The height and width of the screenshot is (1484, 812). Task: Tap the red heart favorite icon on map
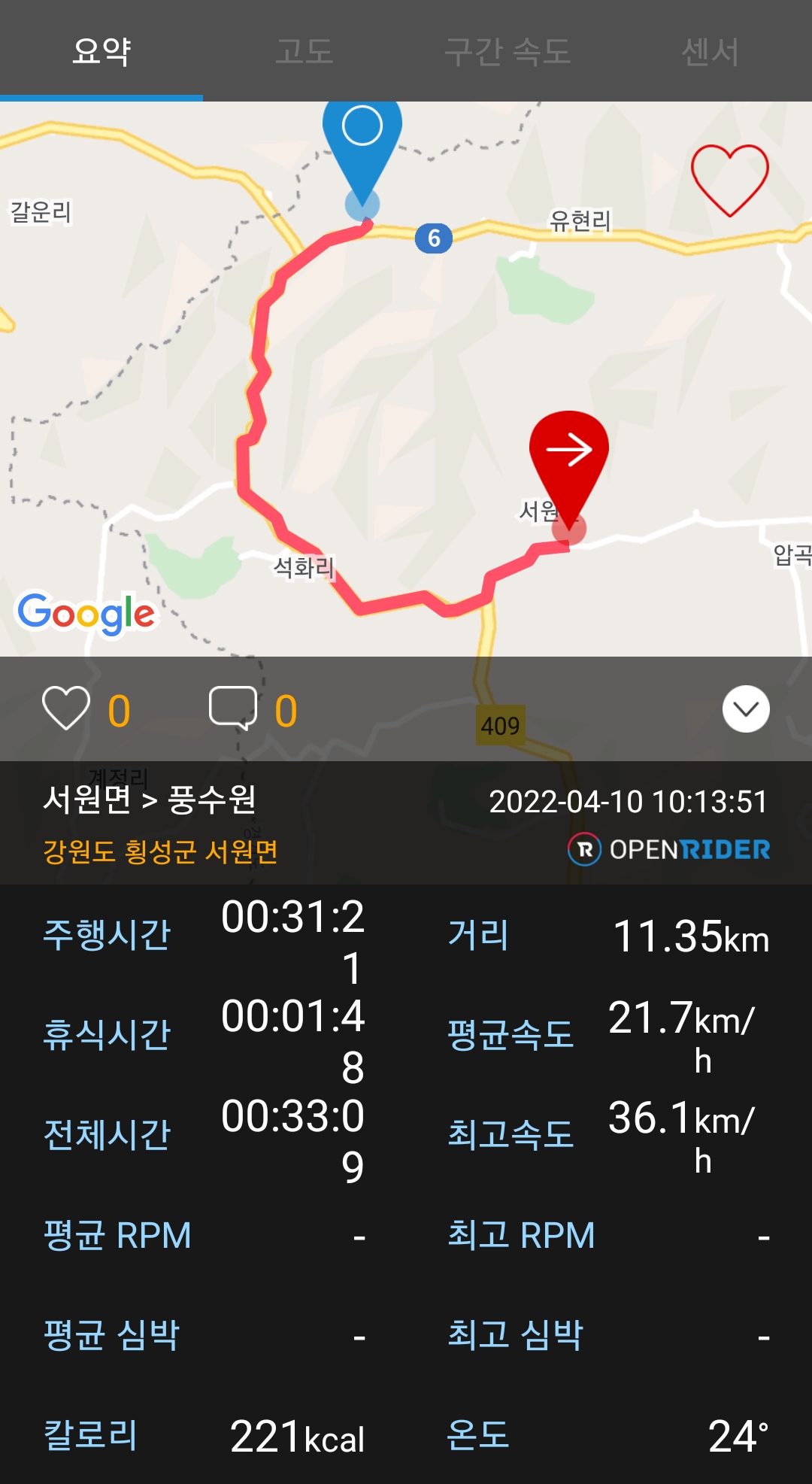pyautogui.click(x=729, y=180)
